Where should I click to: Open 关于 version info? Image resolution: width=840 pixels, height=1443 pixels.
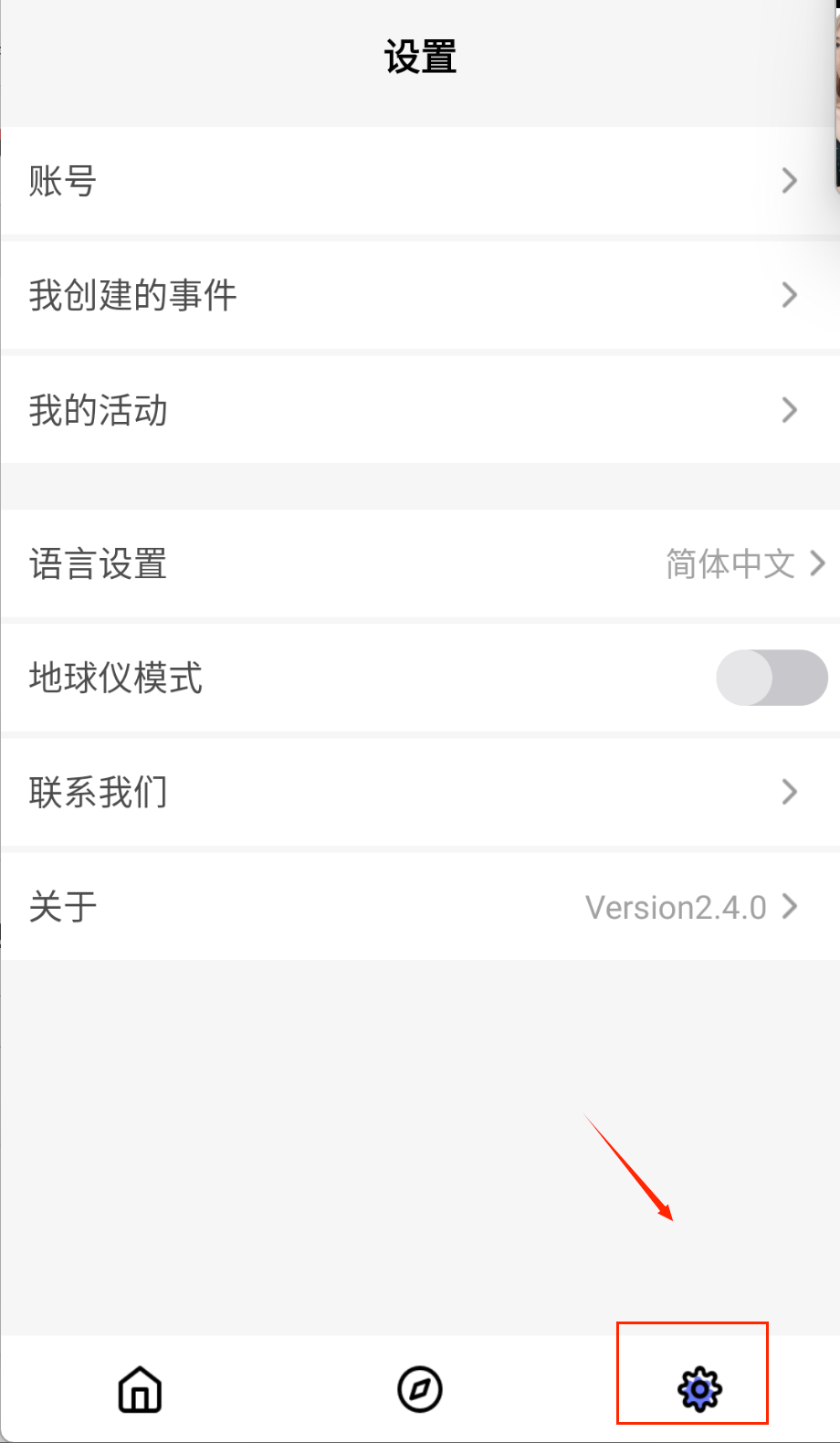click(420, 907)
